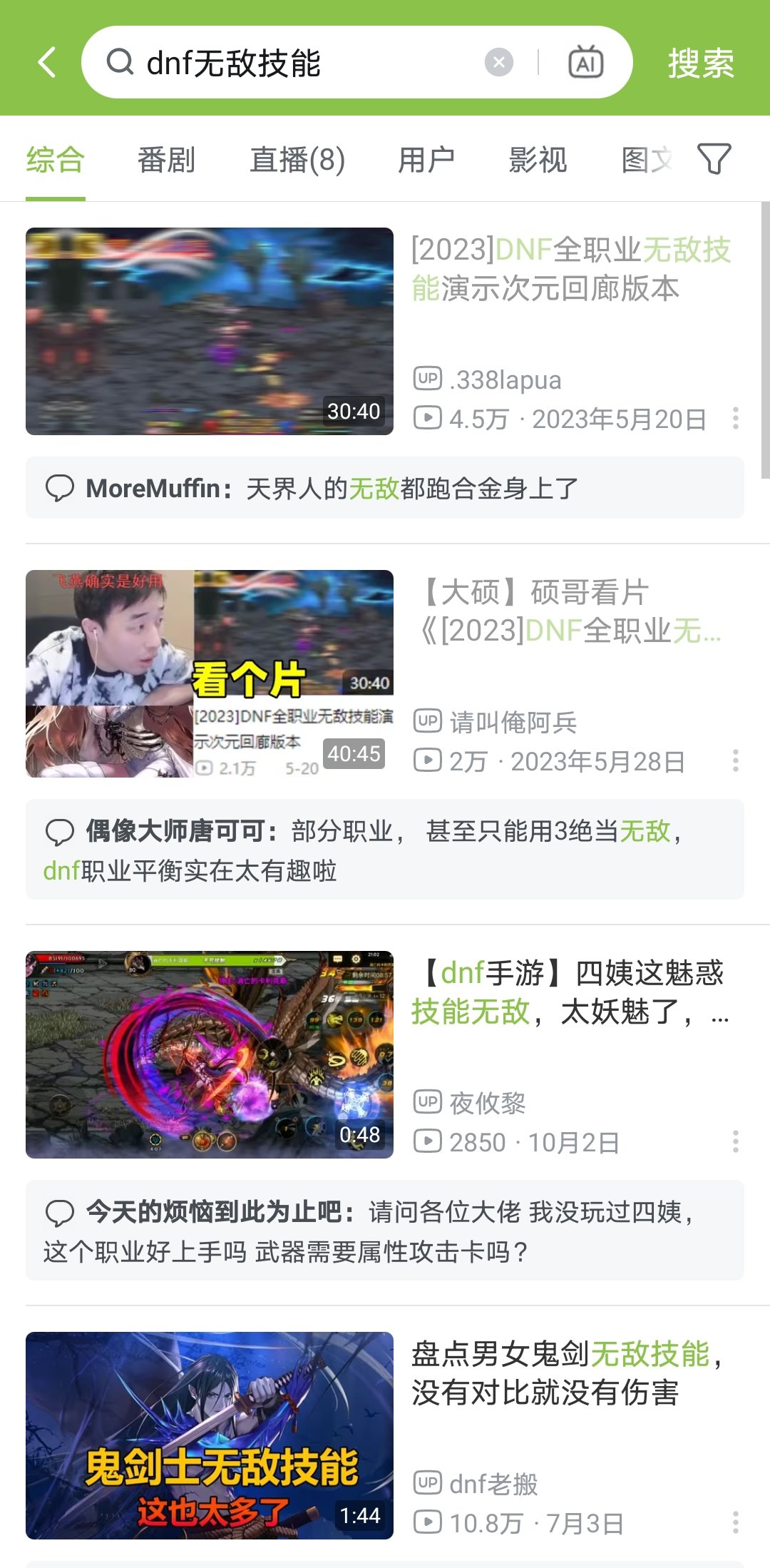View 偶像大师唐可可's comment
The width and height of the screenshot is (770, 1568).
point(385,850)
